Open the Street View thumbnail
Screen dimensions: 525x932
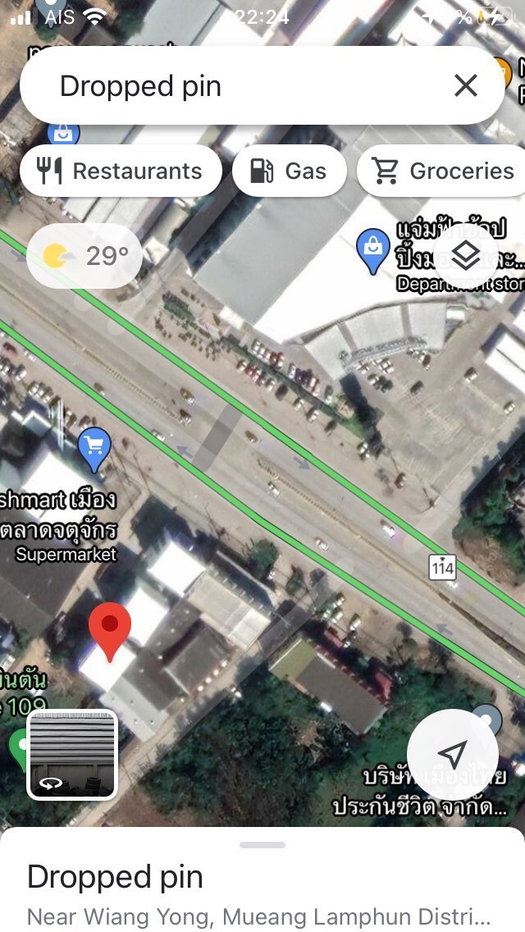[73, 754]
